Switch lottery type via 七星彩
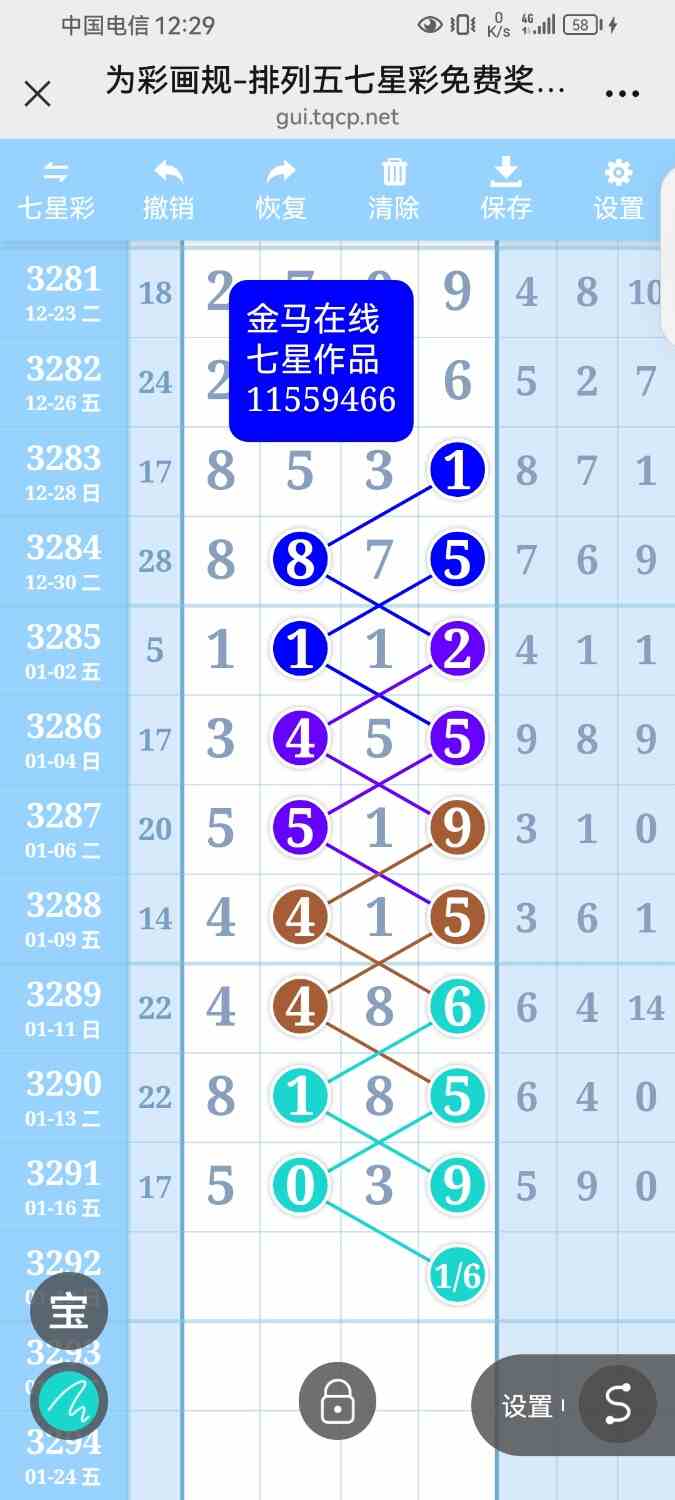The width and height of the screenshot is (675, 1500). [56, 190]
